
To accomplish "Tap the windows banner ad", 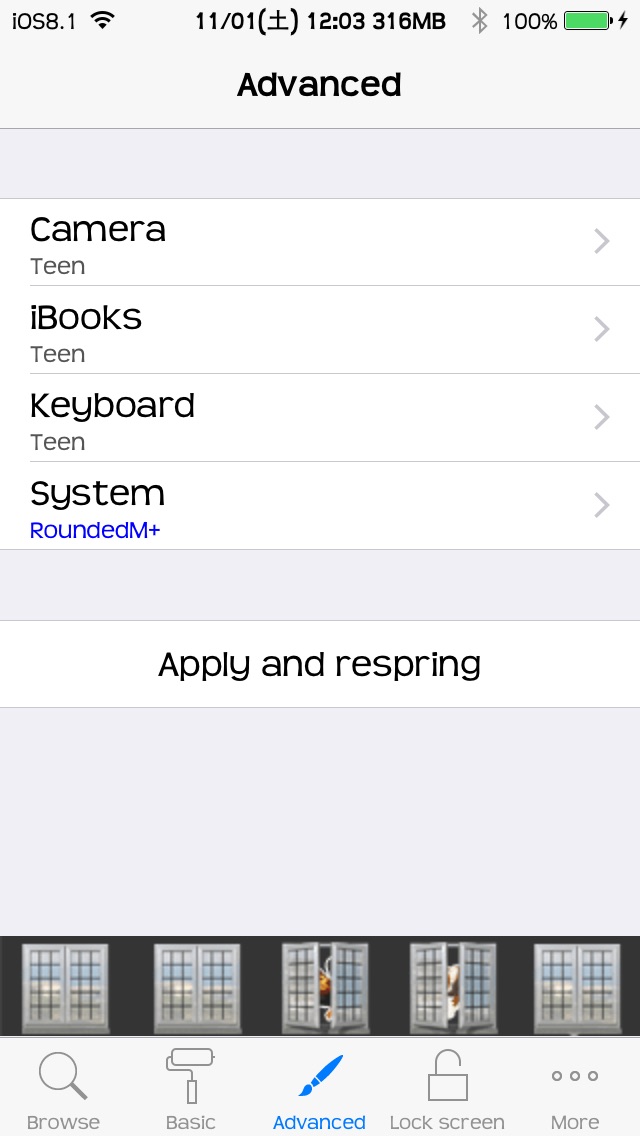I will coord(320,987).
